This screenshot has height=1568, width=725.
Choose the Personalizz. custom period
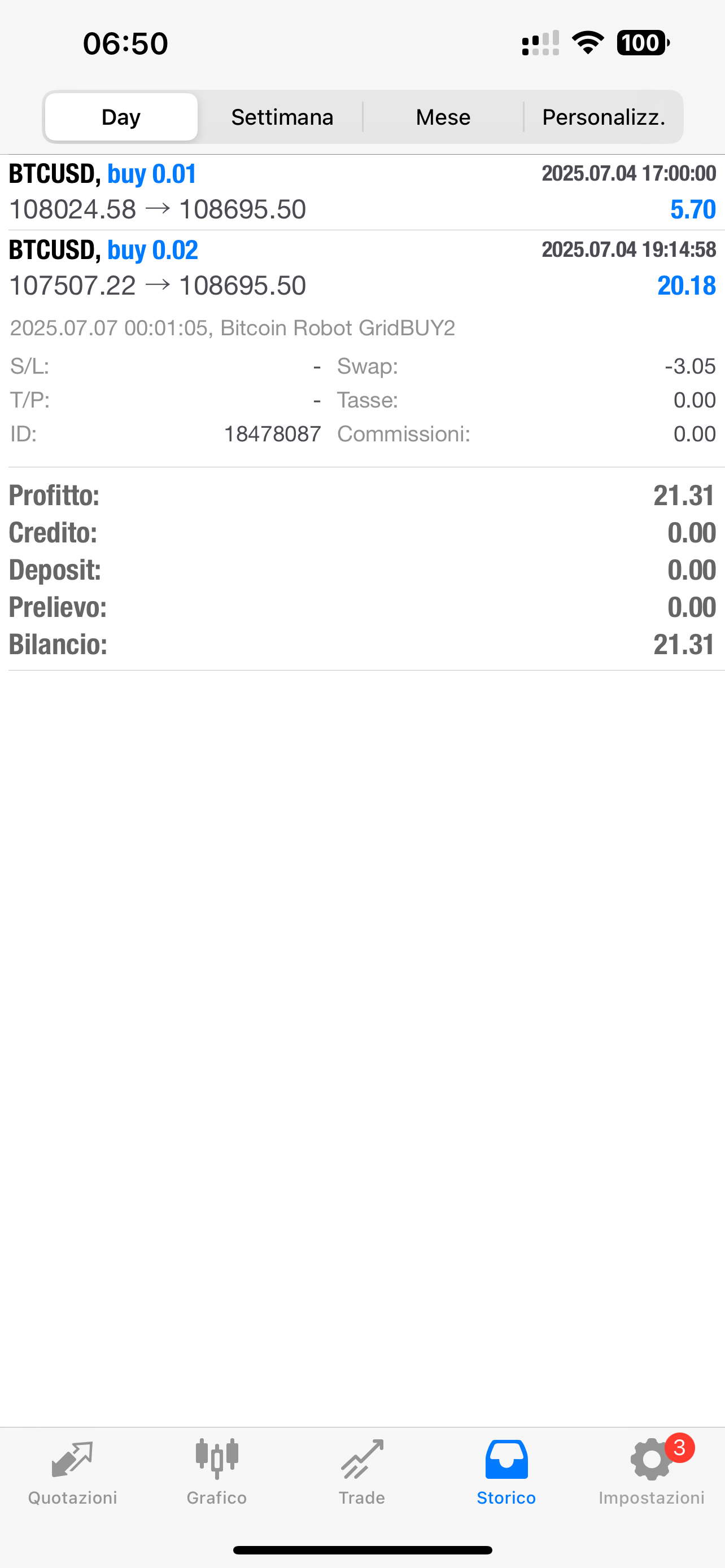point(603,117)
